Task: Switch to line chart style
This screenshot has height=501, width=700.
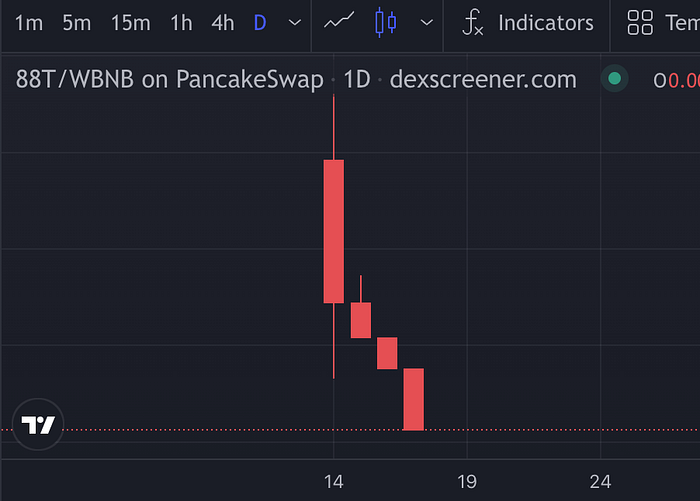Action: click(x=341, y=22)
